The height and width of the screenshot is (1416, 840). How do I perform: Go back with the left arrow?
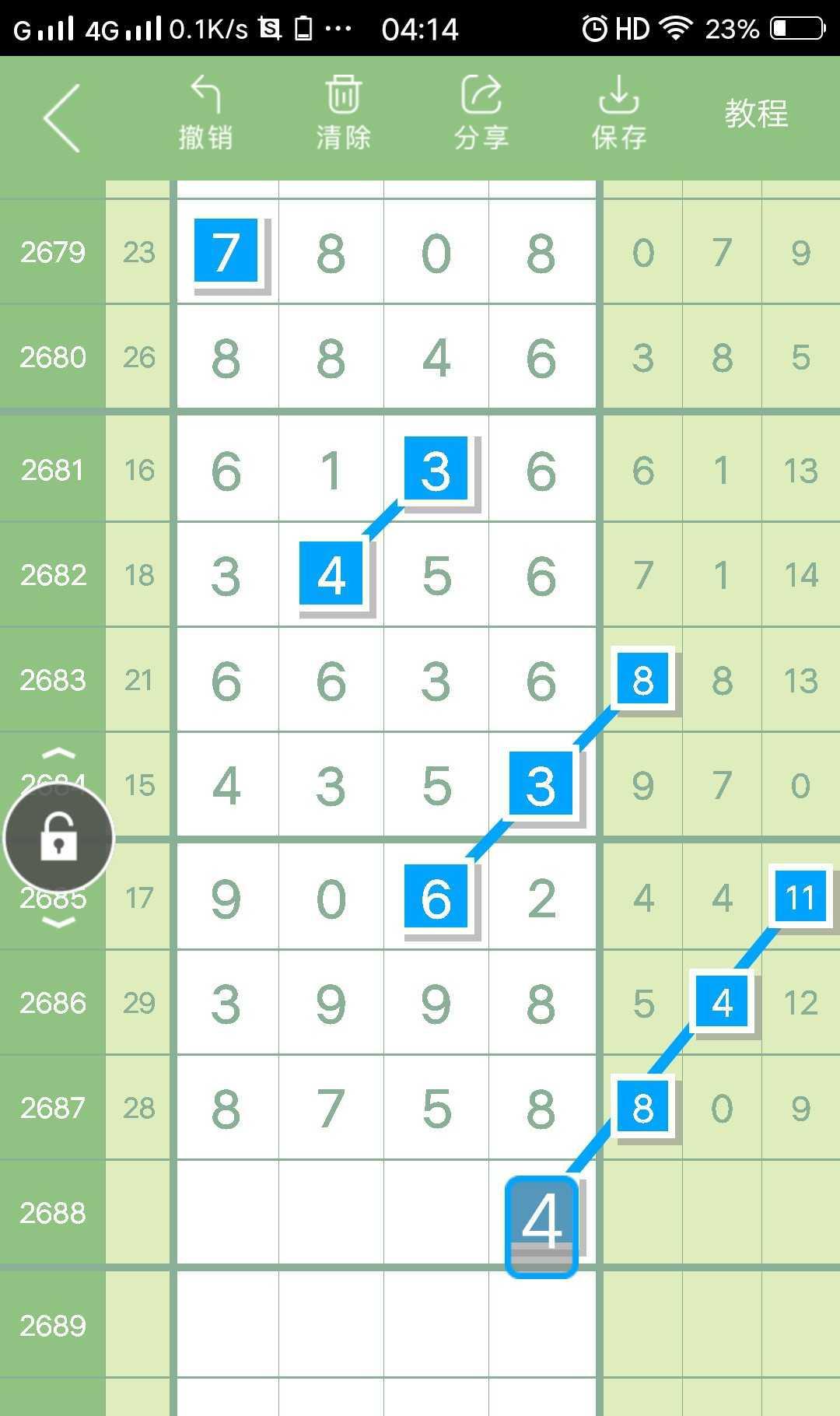(x=62, y=118)
